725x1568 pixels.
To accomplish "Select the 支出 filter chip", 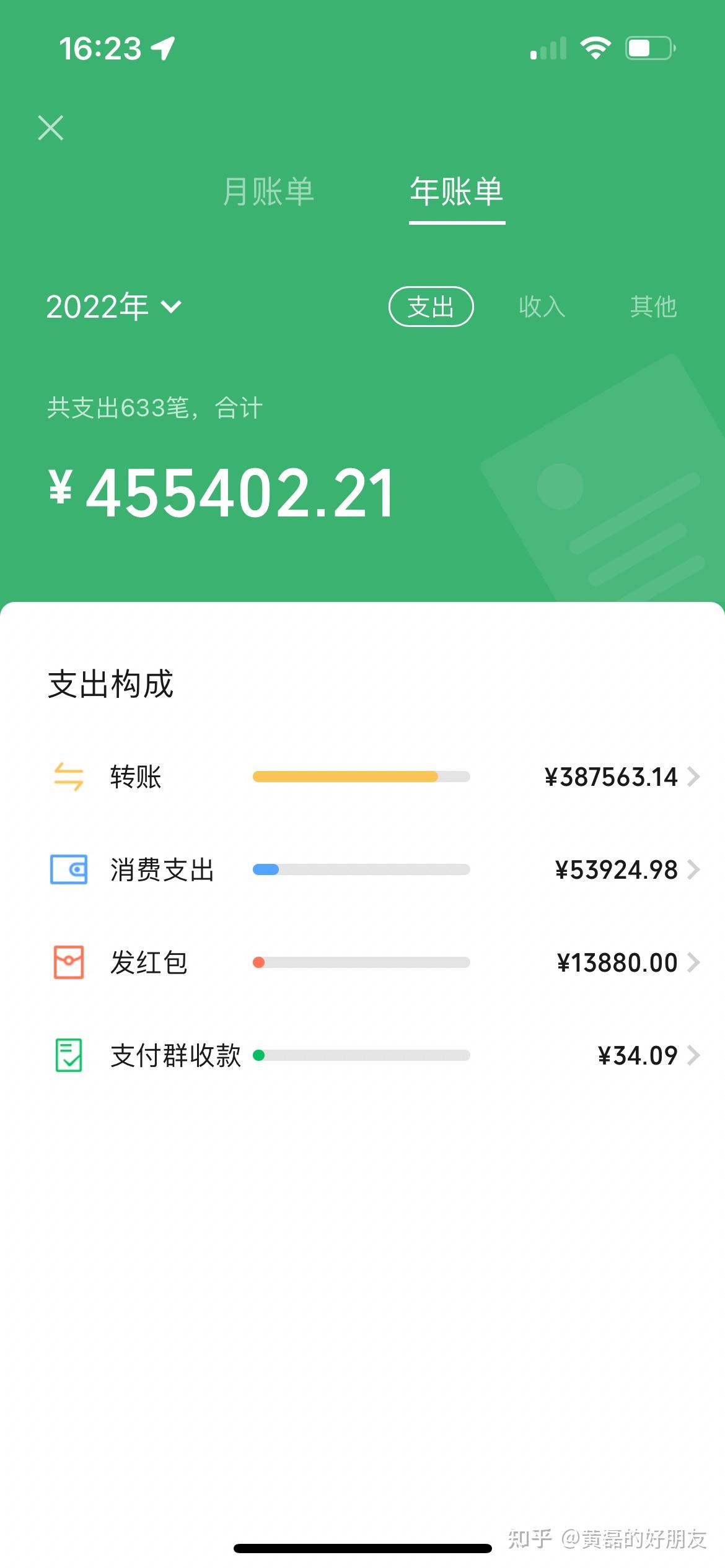I will pyautogui.click(x=431, y=307).
